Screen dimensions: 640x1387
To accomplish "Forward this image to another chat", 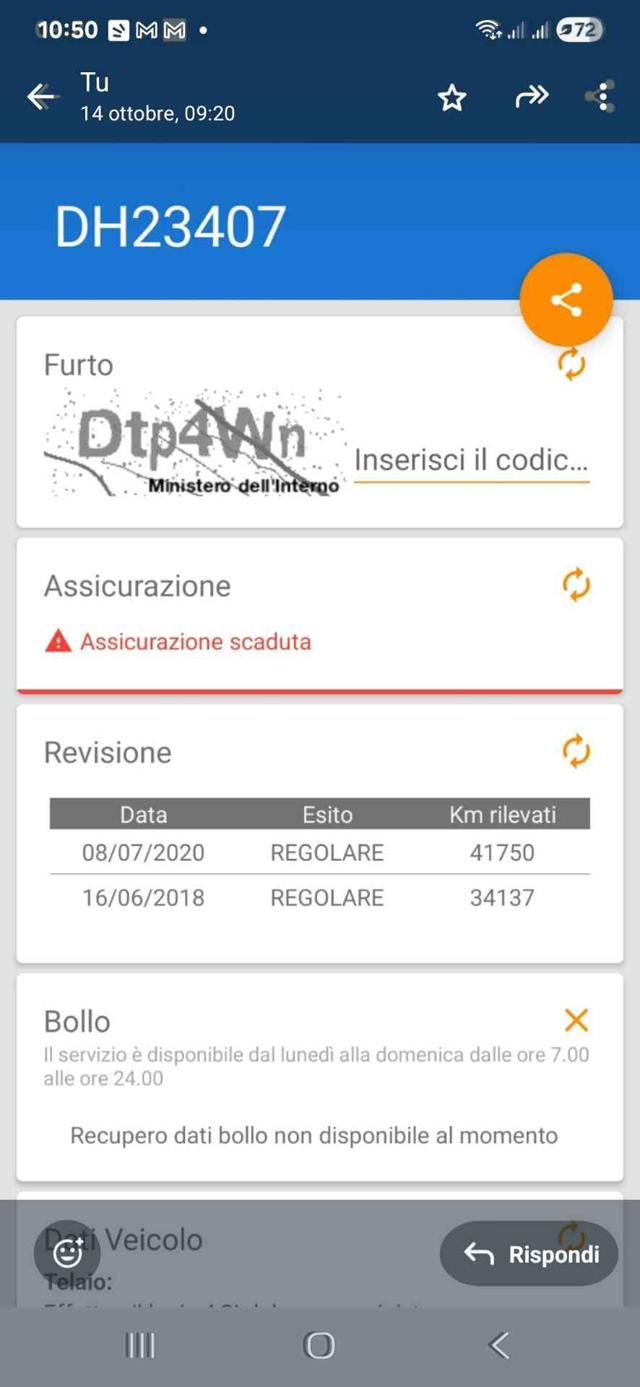I will click(x=531, y=97).
